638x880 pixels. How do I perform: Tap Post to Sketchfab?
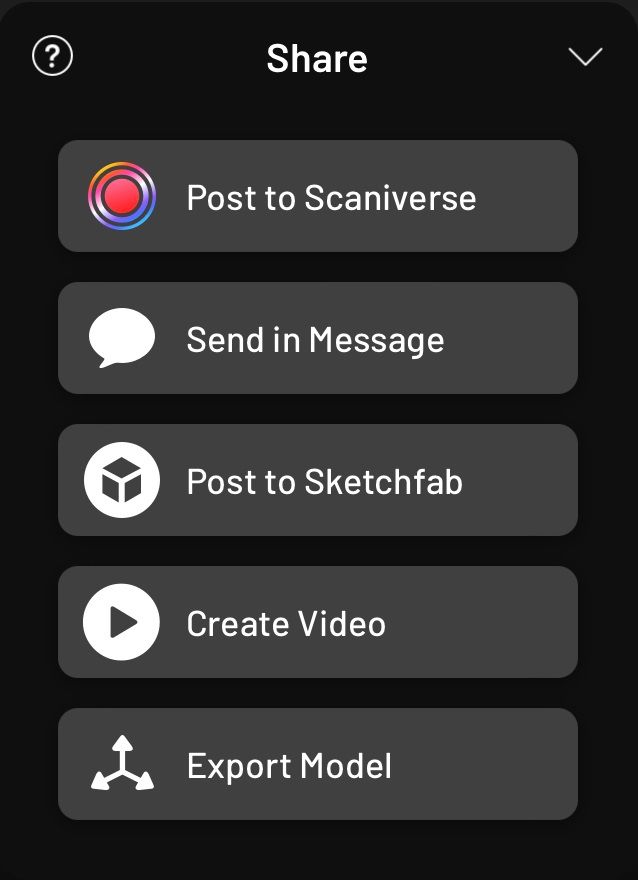pos(318,481)
